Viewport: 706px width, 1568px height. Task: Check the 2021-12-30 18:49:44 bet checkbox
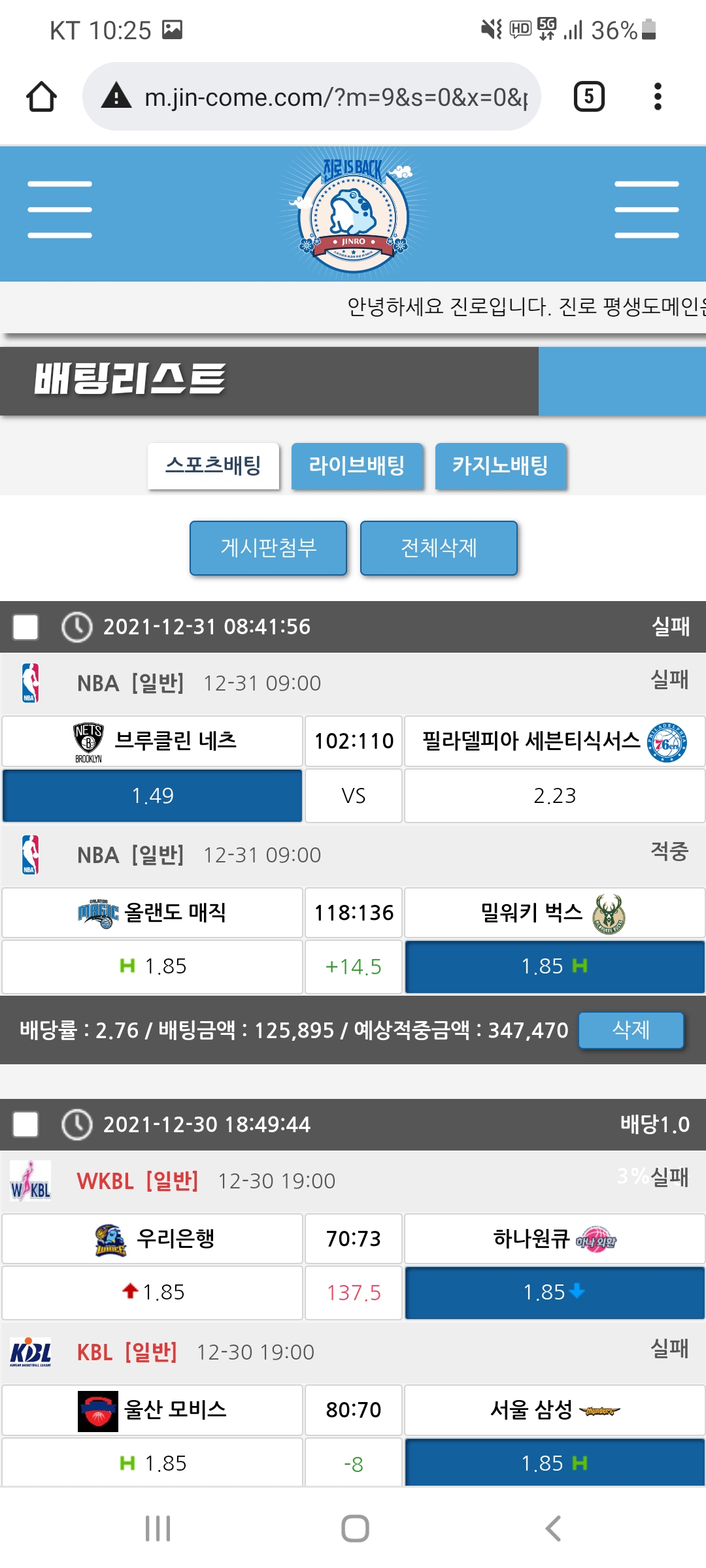pos(25,1124)
